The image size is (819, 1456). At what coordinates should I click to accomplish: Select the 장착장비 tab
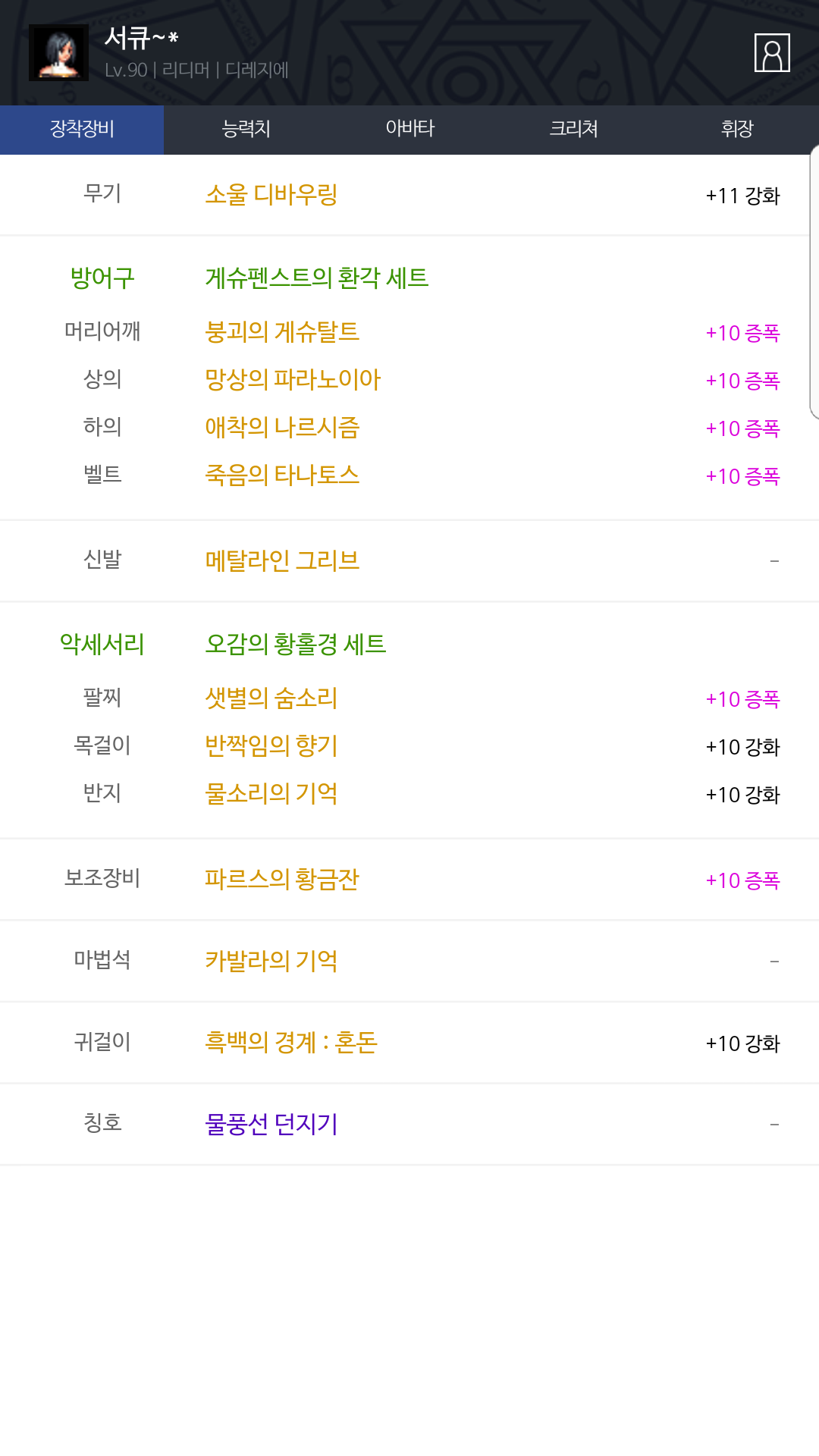[x=82, y=130]
